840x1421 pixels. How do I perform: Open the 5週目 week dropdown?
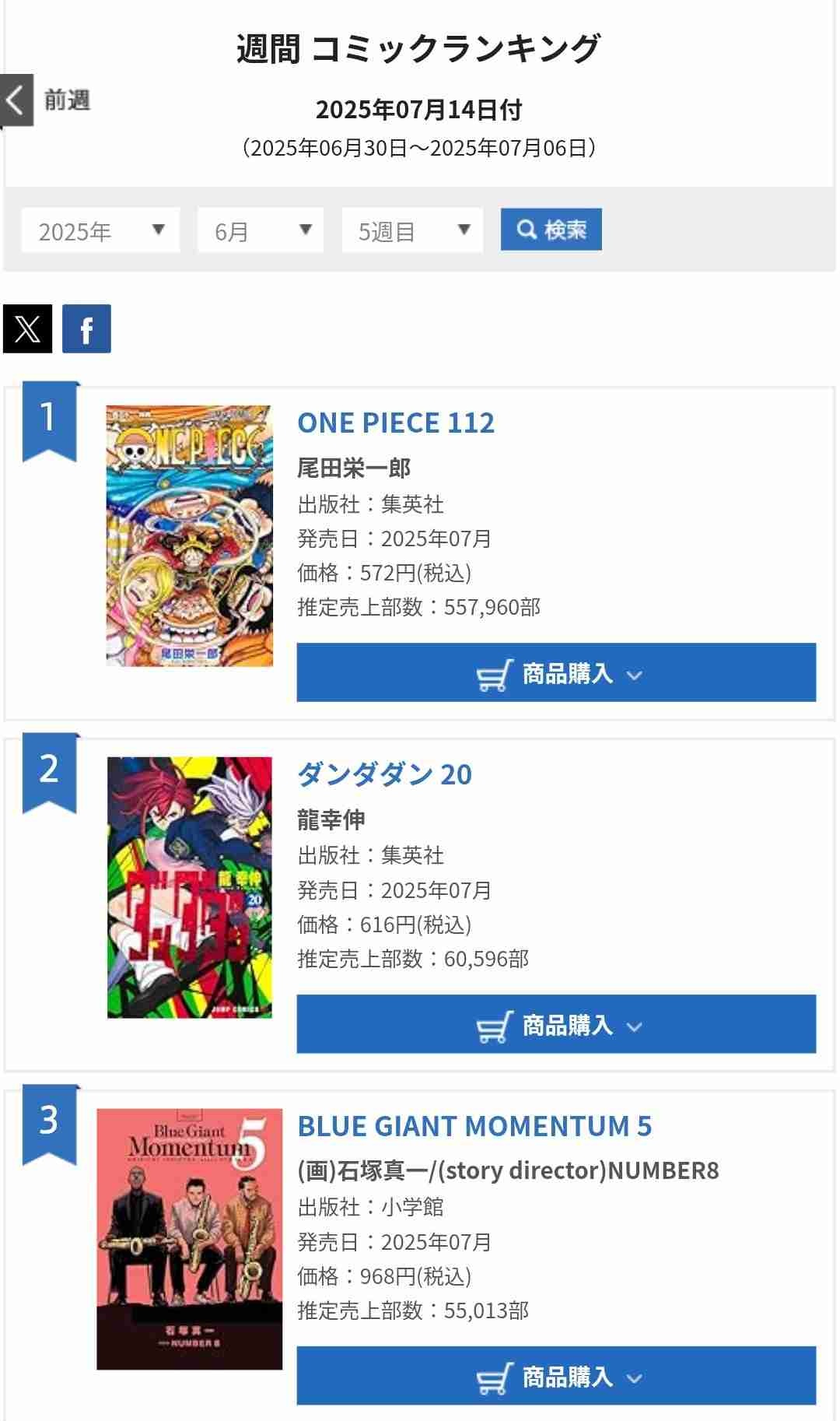coord(412,230)
